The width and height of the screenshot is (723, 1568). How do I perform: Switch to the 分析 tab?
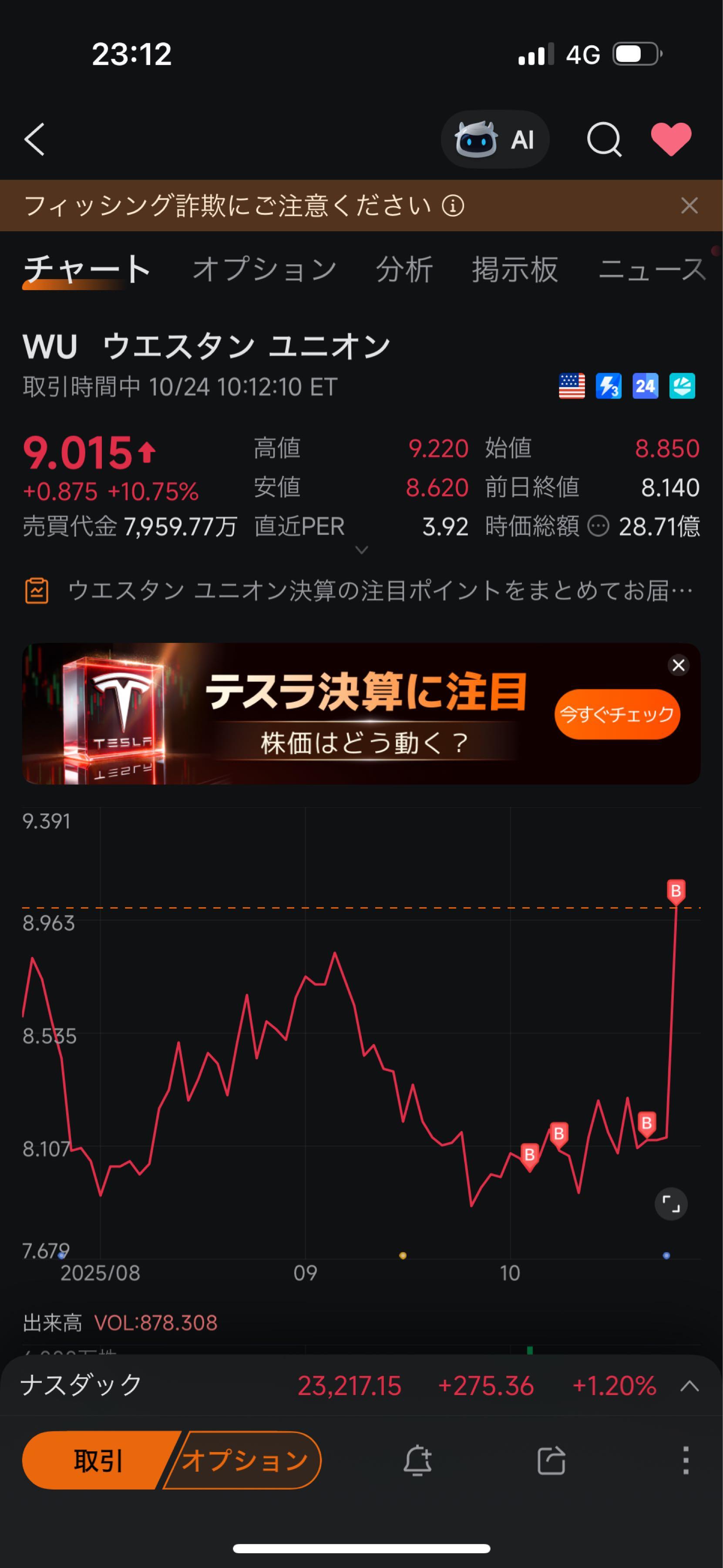pyautogui.click(x=404, y=268)
